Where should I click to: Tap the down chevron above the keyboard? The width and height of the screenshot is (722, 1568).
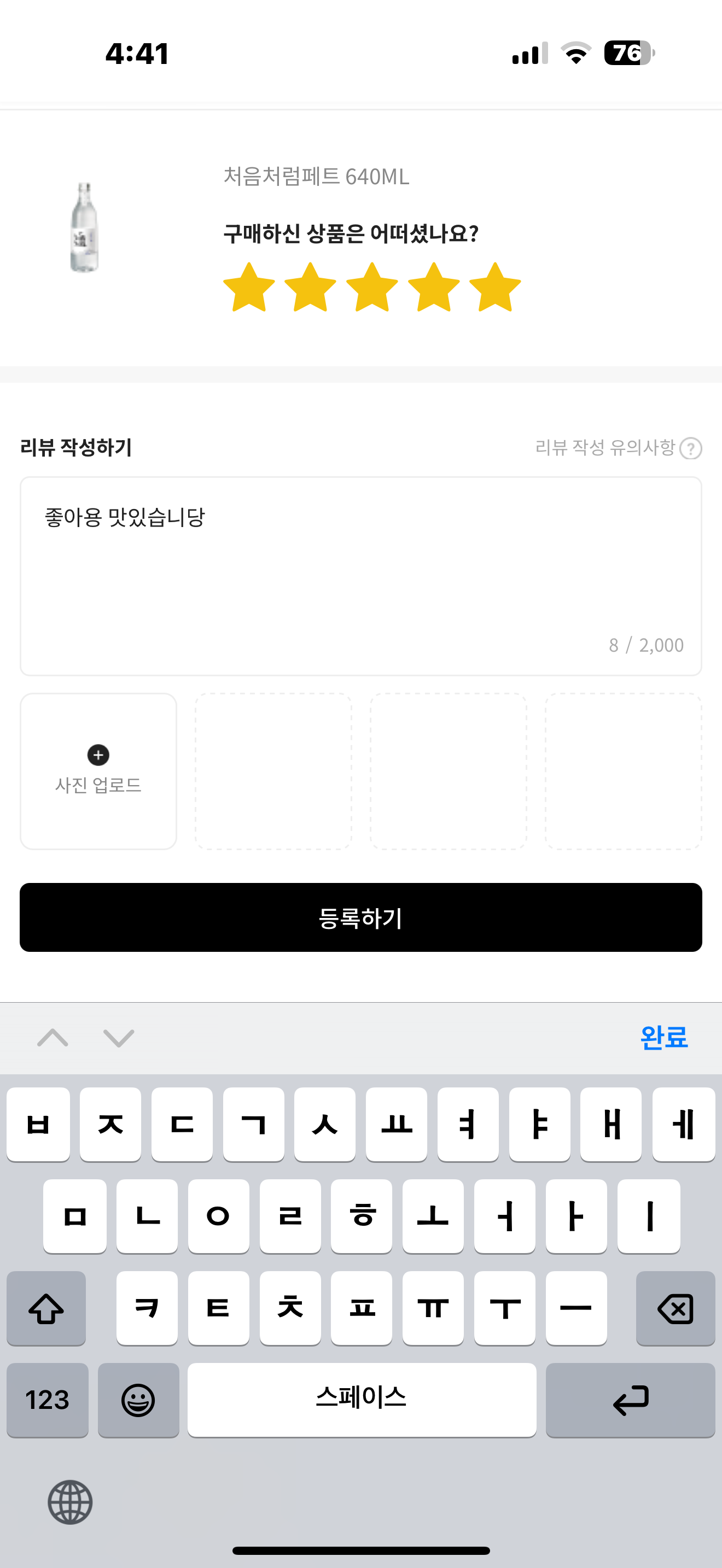117,1038
